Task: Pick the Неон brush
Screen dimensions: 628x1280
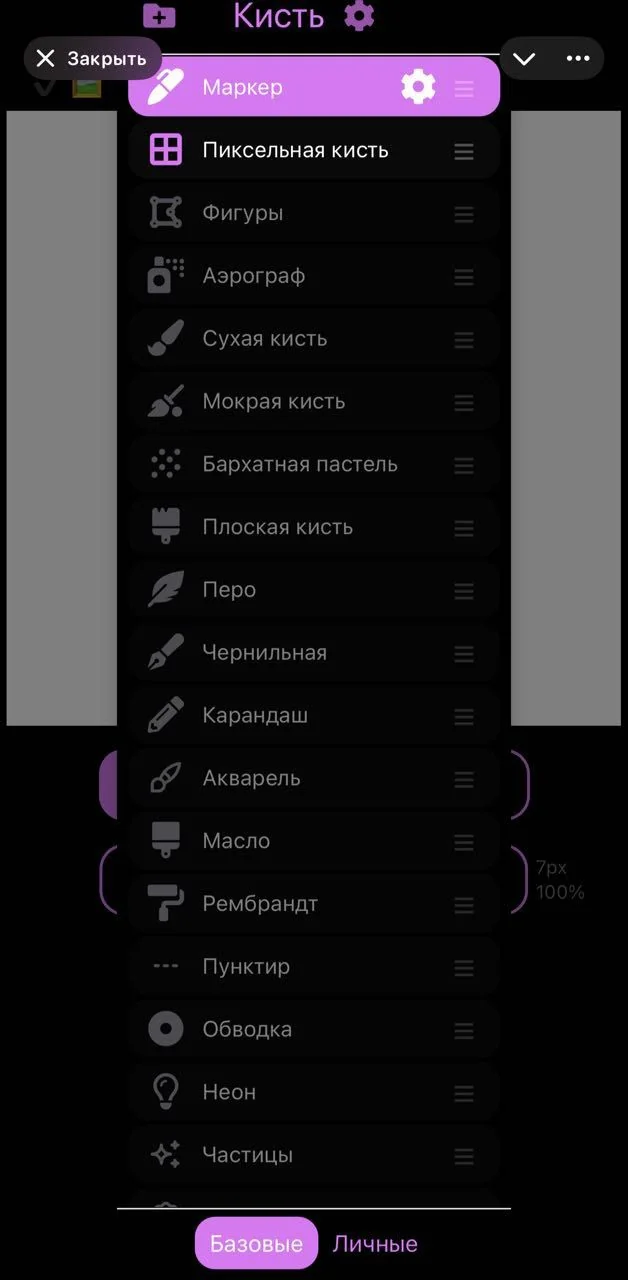Action: [x=314, y=1093]
